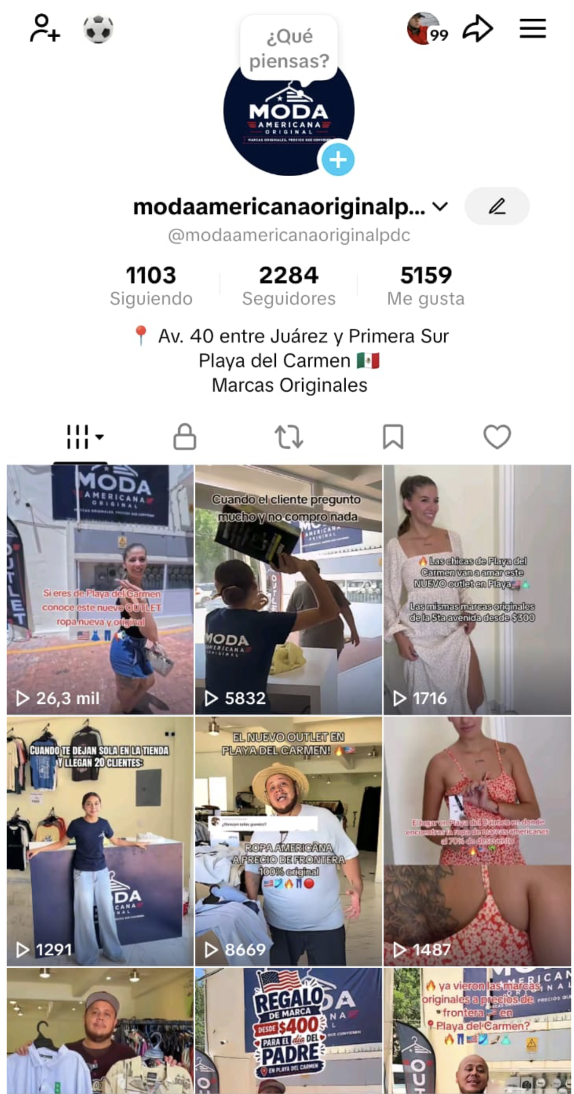Edit profile with the pencil button
The image size is (574, 1094).
point(497,206)
